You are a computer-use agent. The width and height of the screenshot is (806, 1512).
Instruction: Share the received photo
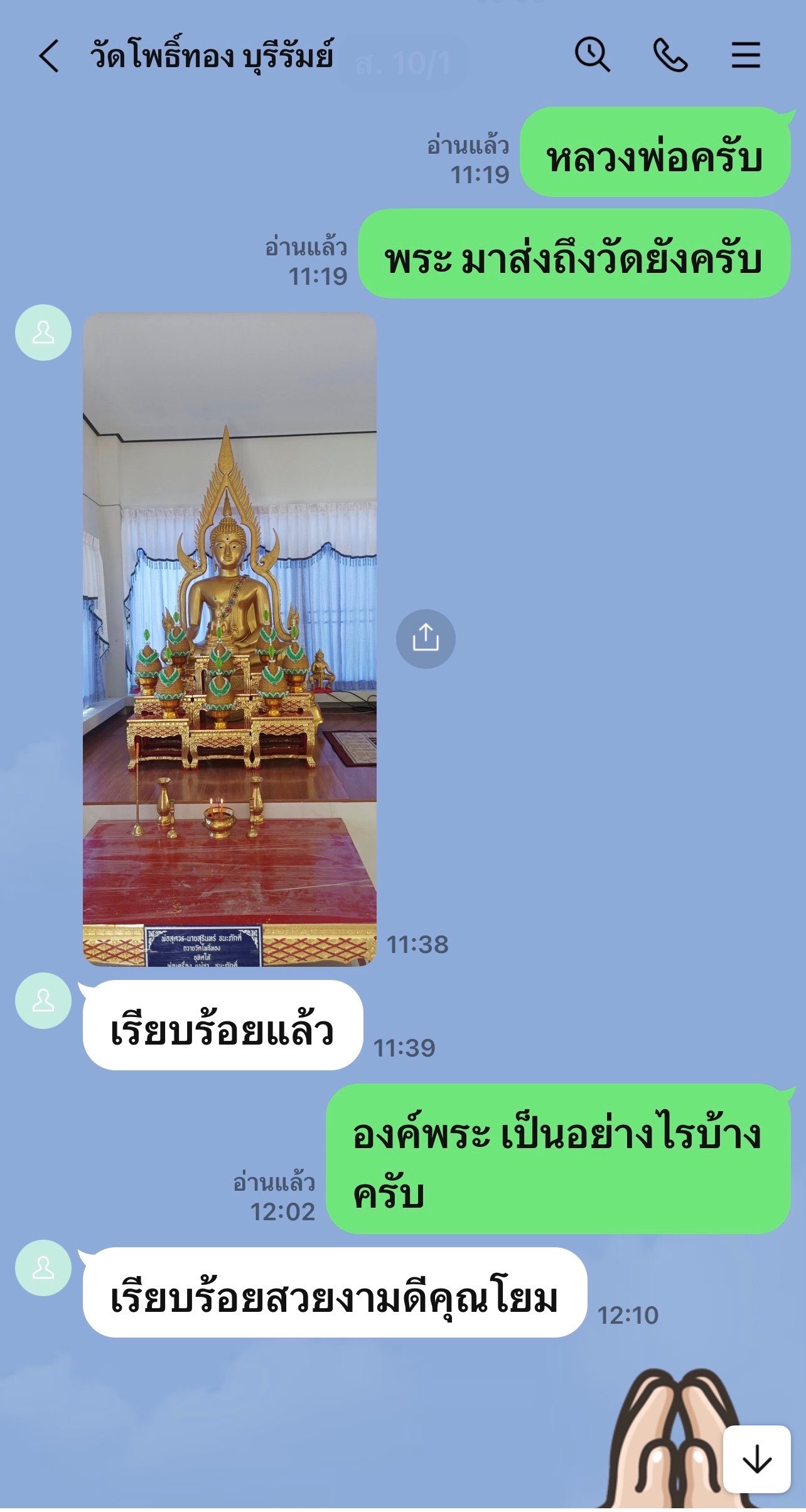pos(426,639)
